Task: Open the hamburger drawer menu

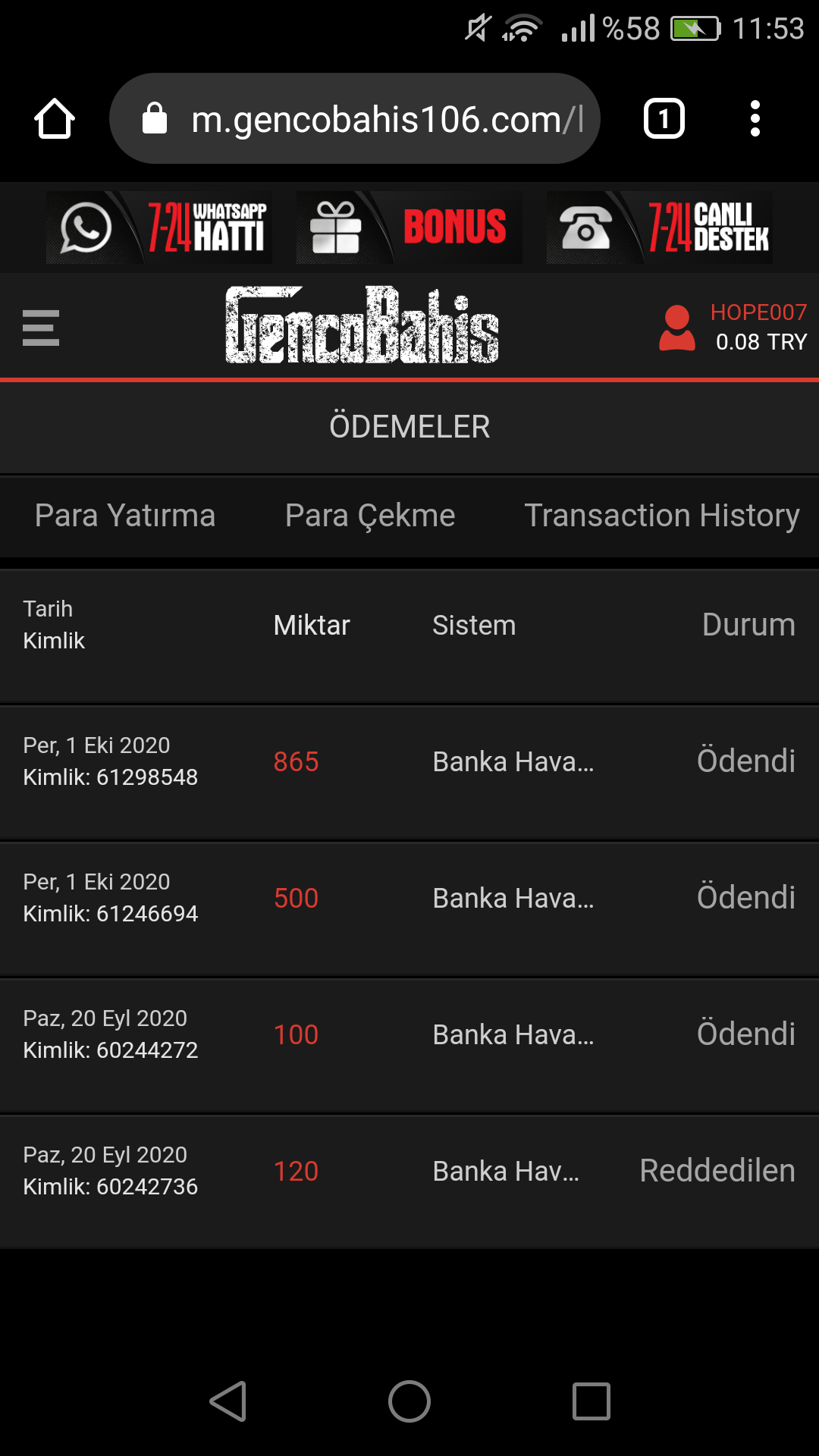Action: pyautogui.click(x=41, y=328)
